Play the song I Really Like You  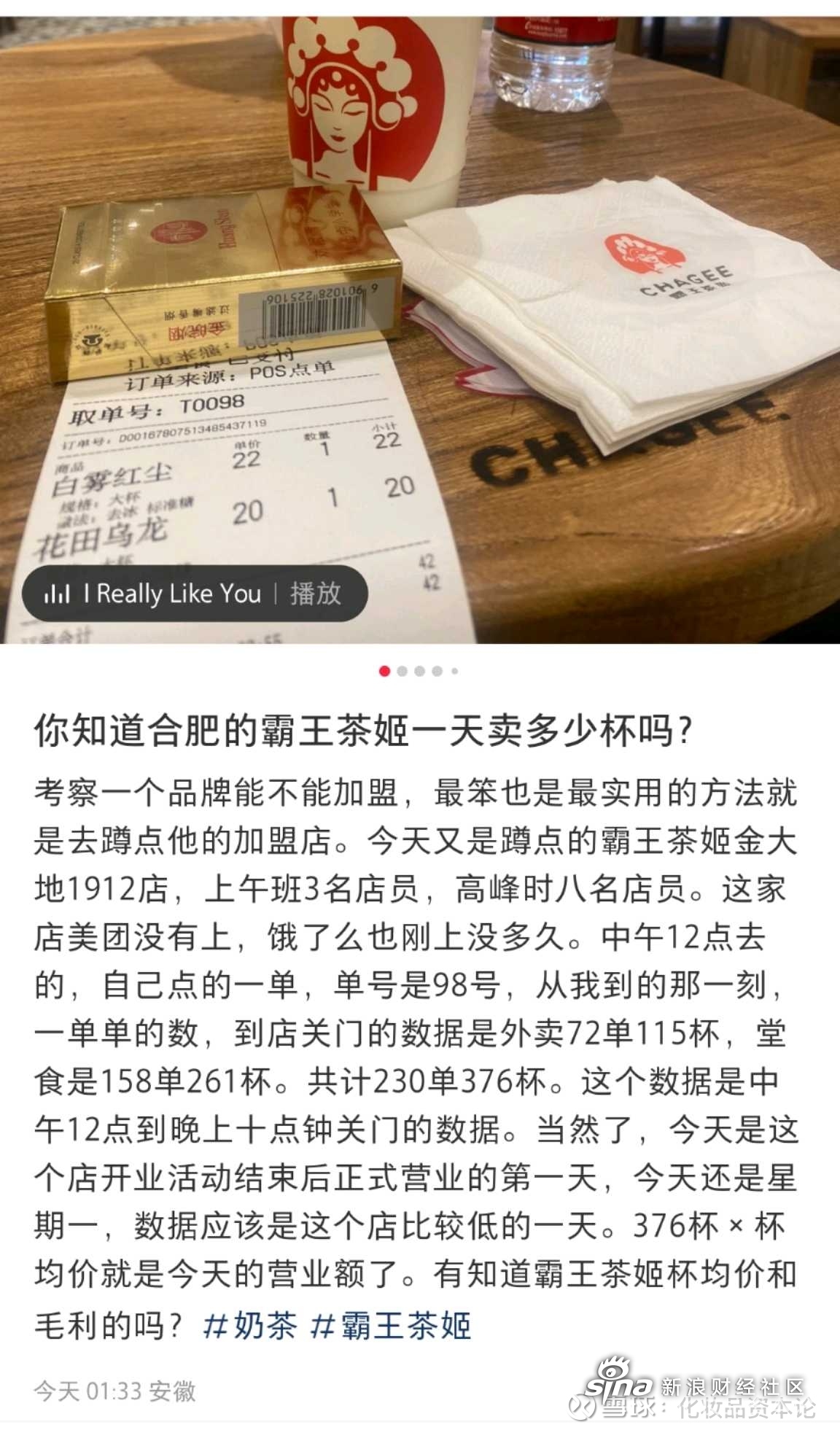[315, 593]
